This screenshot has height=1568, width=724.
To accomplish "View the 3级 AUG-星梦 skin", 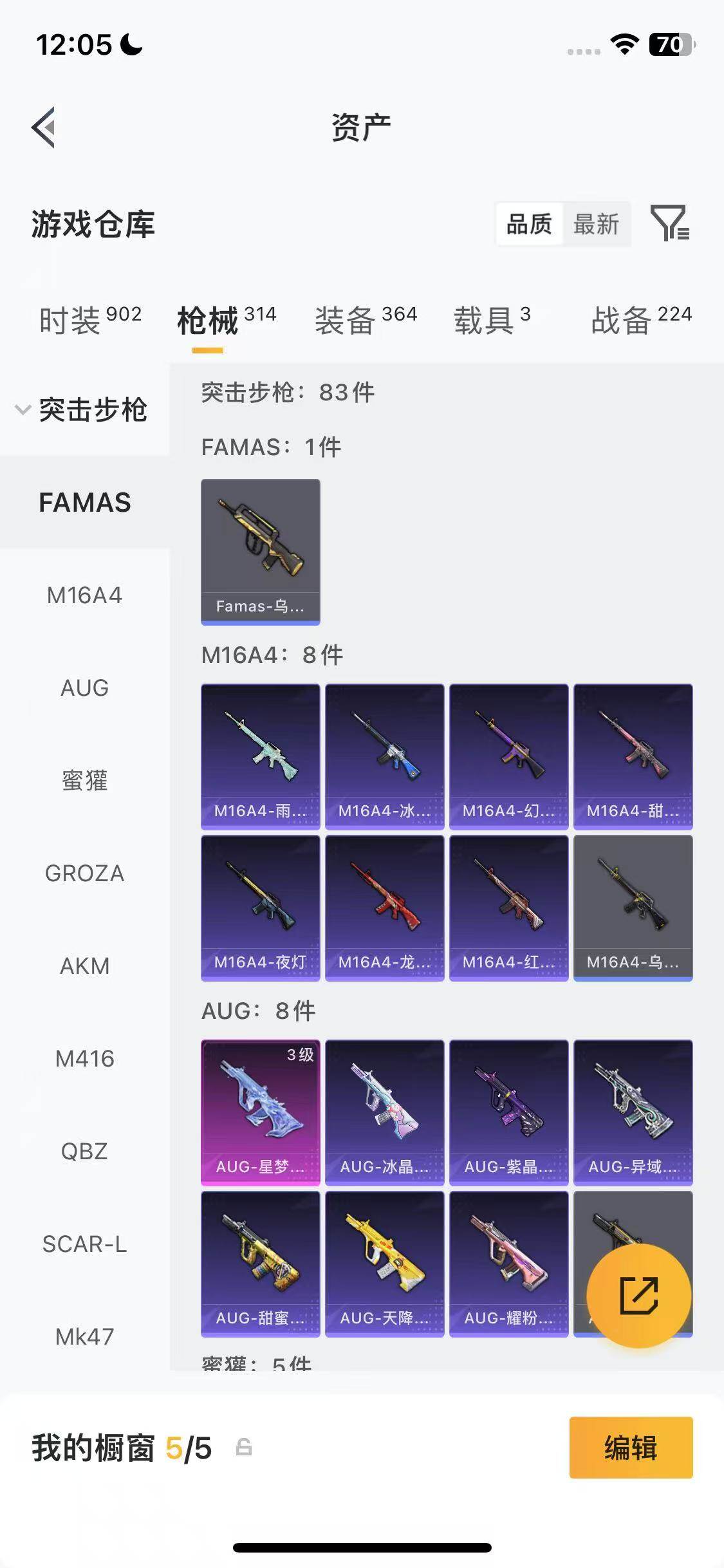I will point(260,1112).
